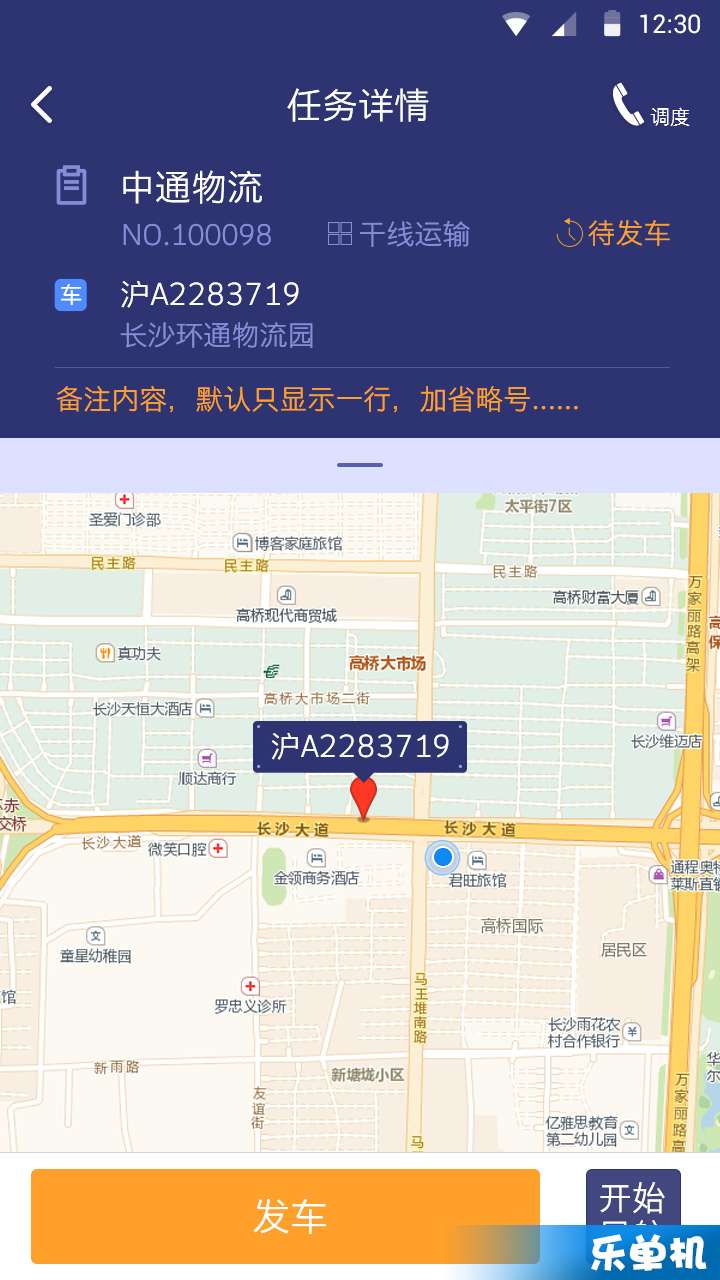Expand the orange remark note line
Image resolution: width=720 pixels, height=1280 pixels.
317,400
